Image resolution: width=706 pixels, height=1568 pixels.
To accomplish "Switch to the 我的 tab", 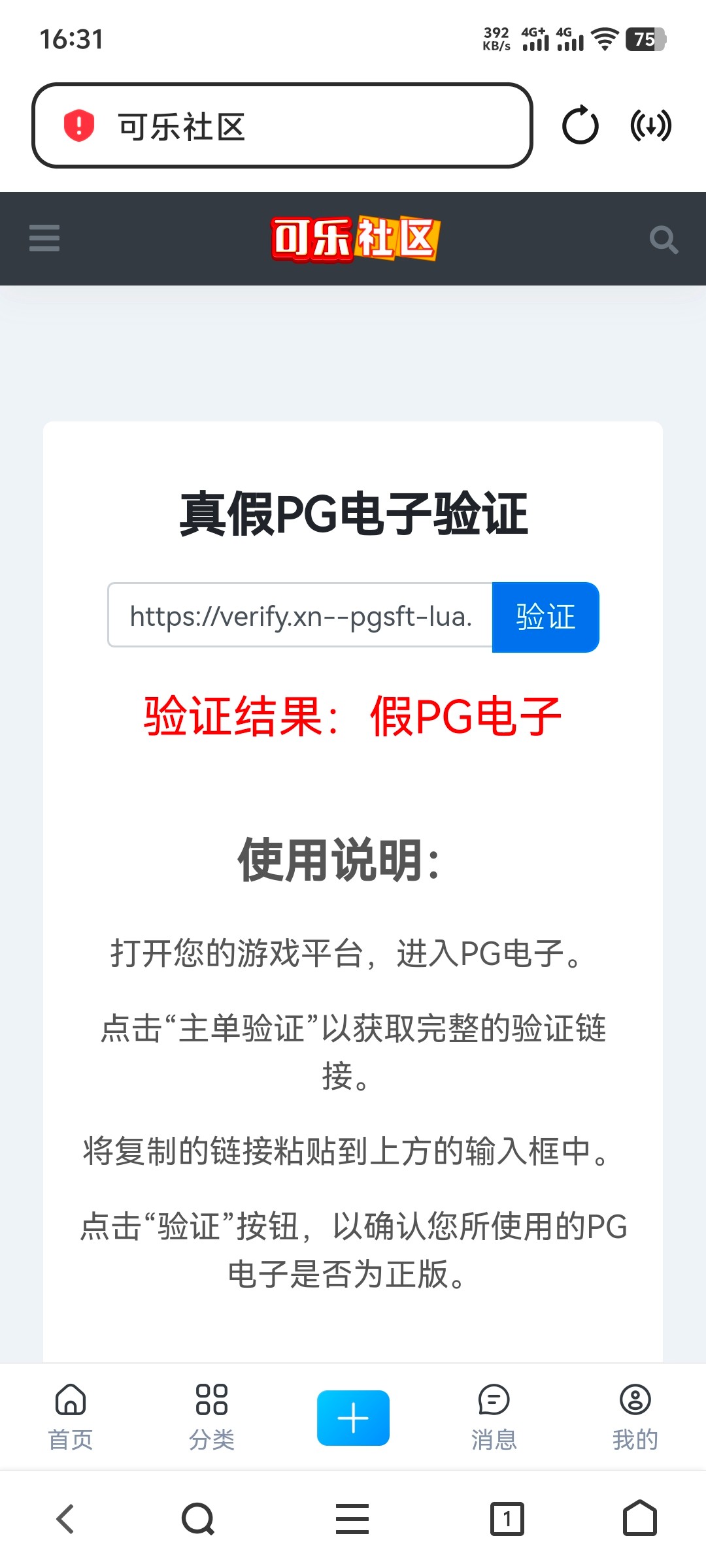I will 635,1414.
